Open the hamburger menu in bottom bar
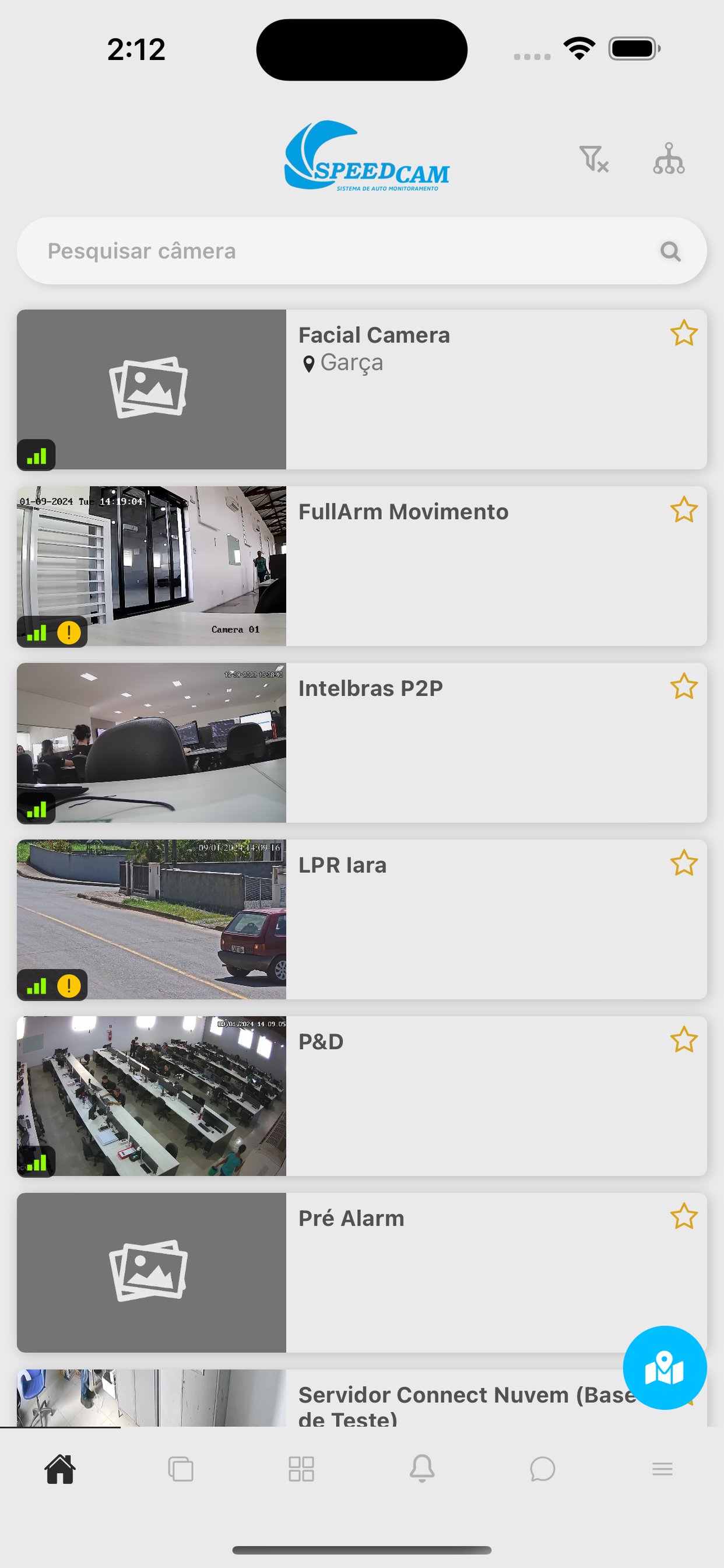 pos(662,1469)
